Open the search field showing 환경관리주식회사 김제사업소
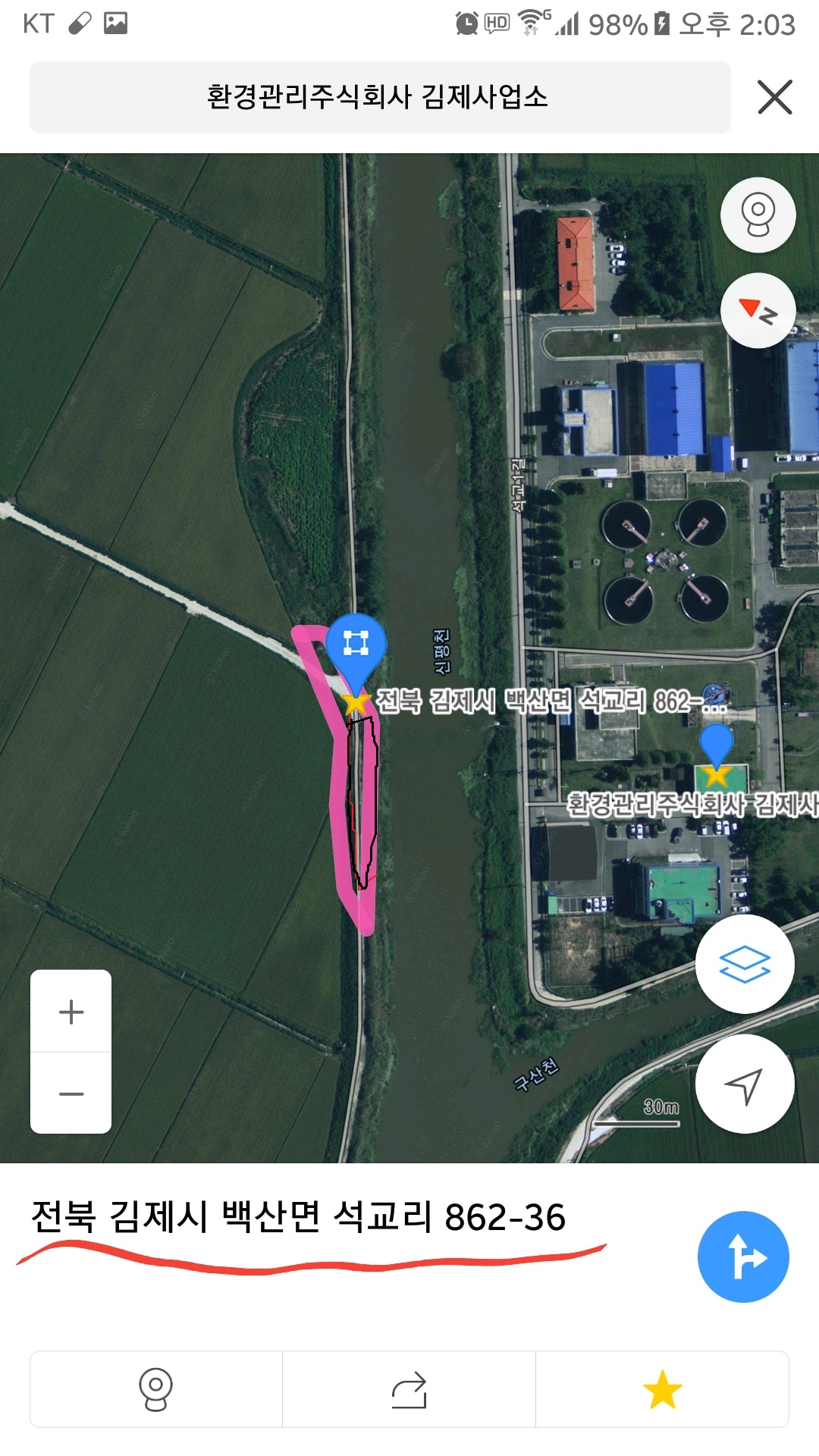 coord(379,97)
